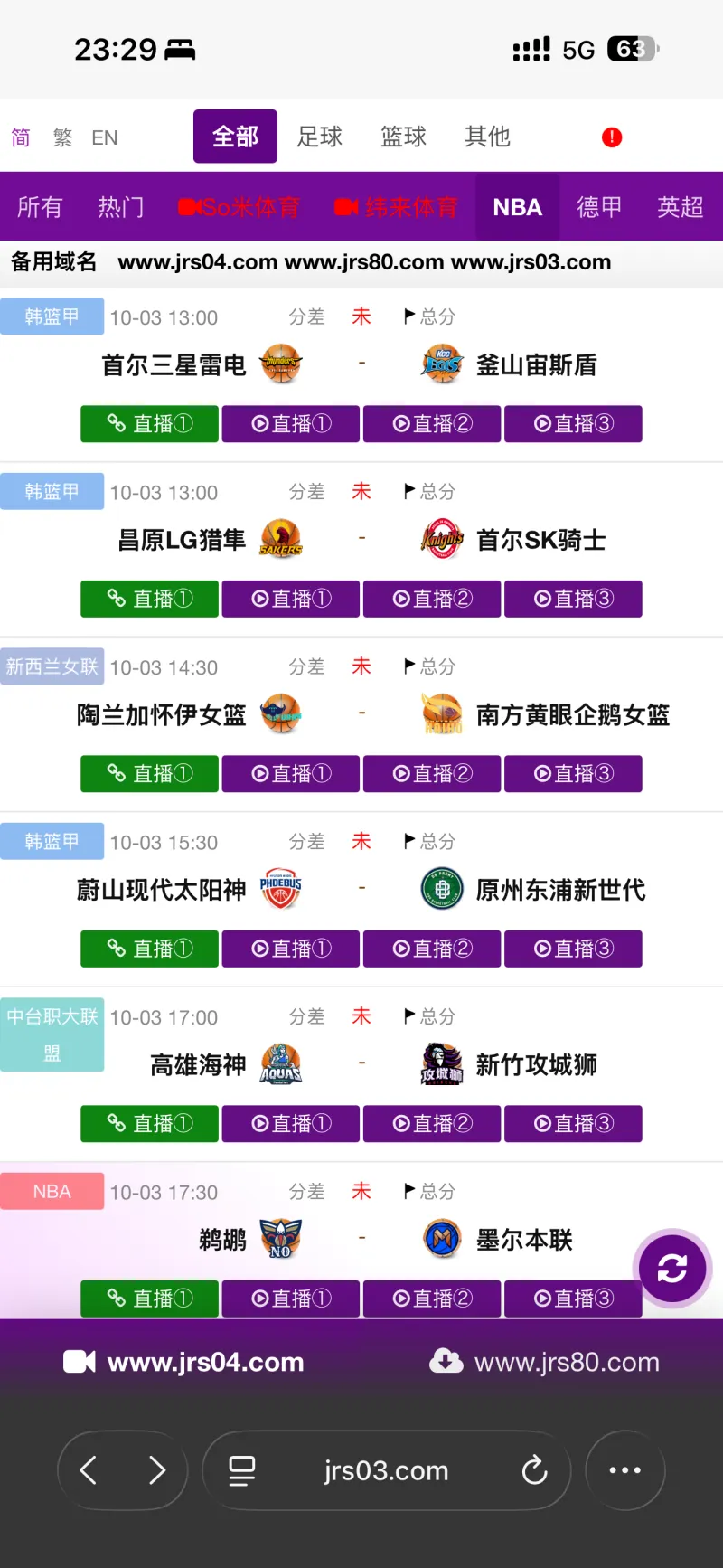723x1568 pixels.
Task: Switch to the 篮球 tab
Action: [x=403, y=137]
